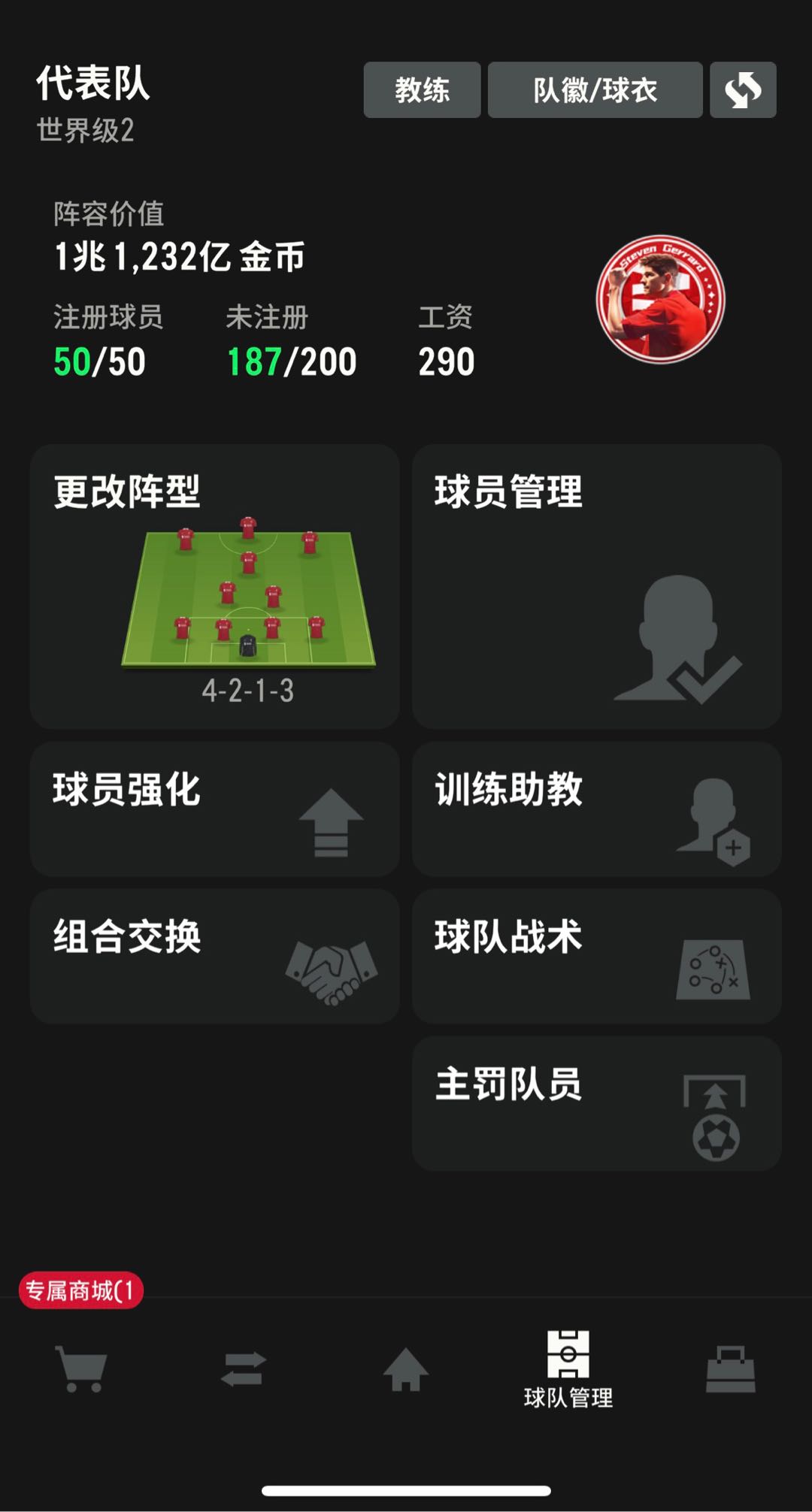Open the 球队战术 team tactics card
The image size is (812, 1512).
coord(597,956)
